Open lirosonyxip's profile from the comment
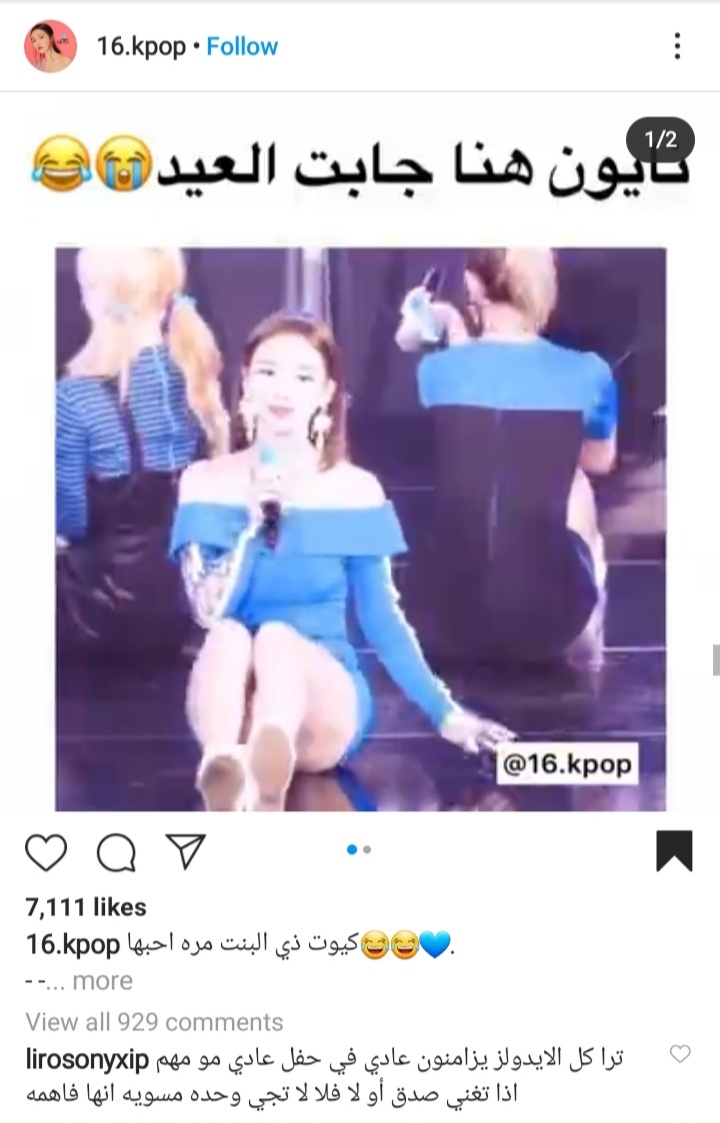This screenshot has width=720, height=1123. click(x=87, y=1058)
